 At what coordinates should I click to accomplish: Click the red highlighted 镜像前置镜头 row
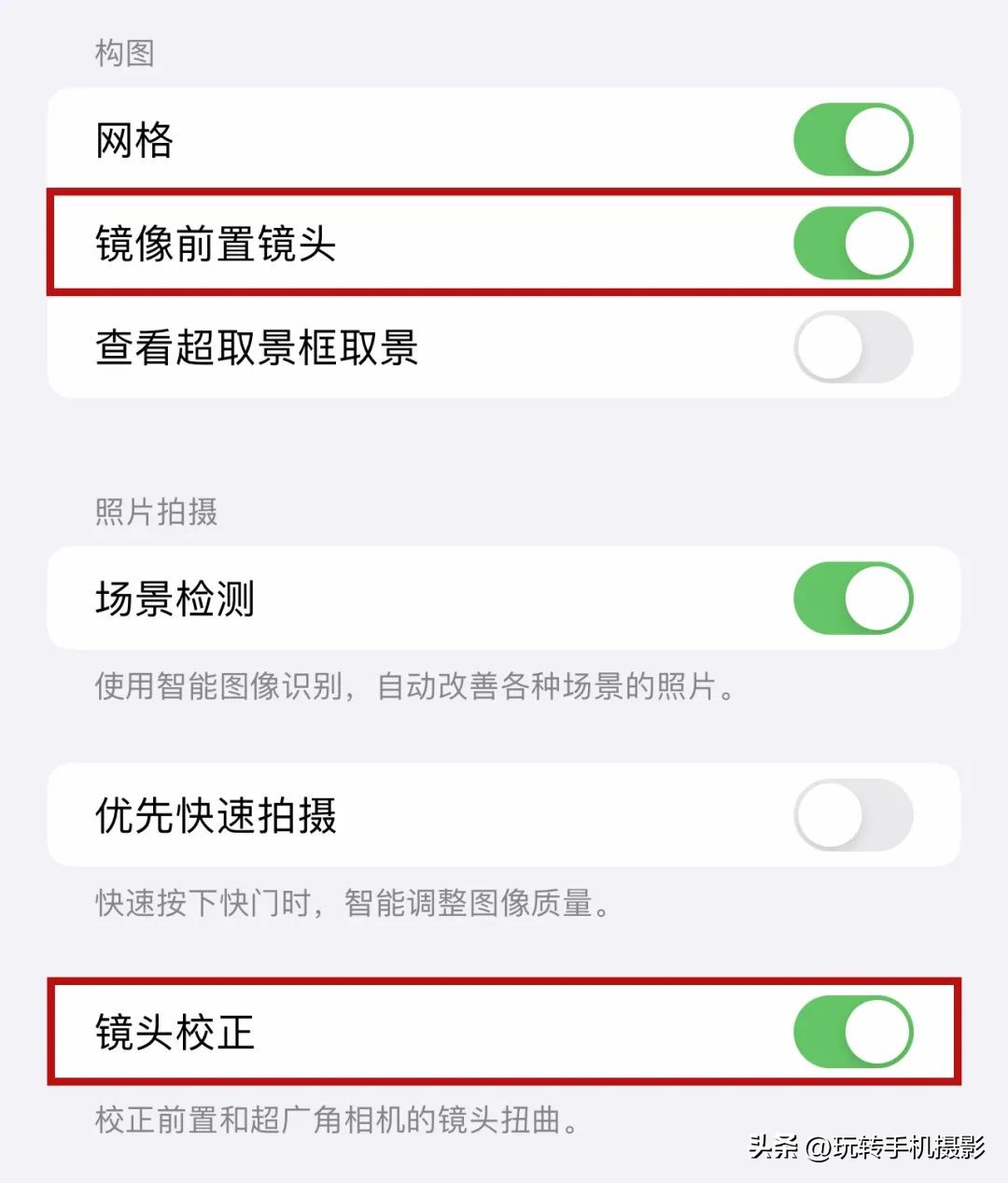click(x=504, y=243)
